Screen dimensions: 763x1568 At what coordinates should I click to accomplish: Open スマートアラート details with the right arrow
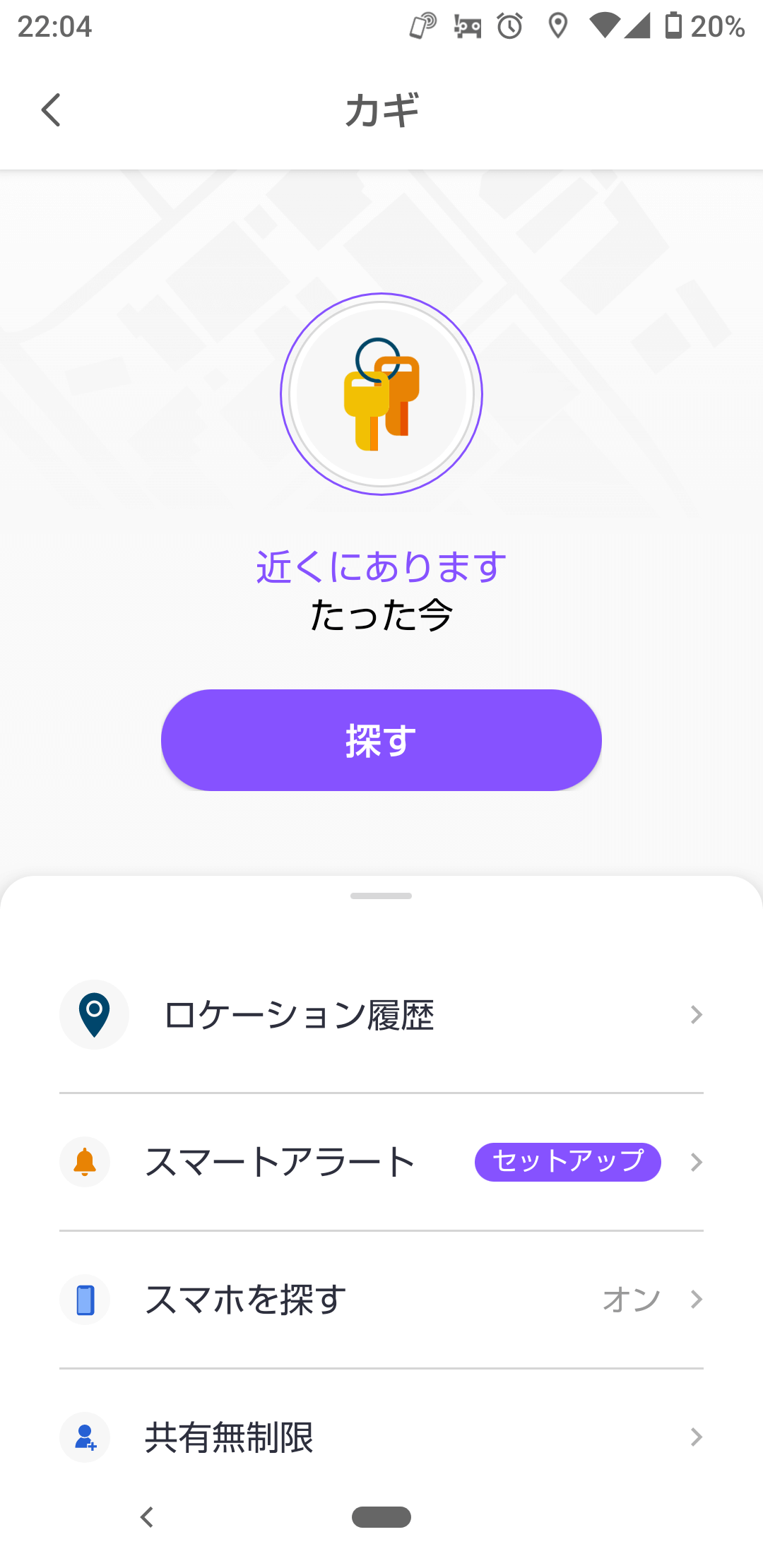(697, 1162)
